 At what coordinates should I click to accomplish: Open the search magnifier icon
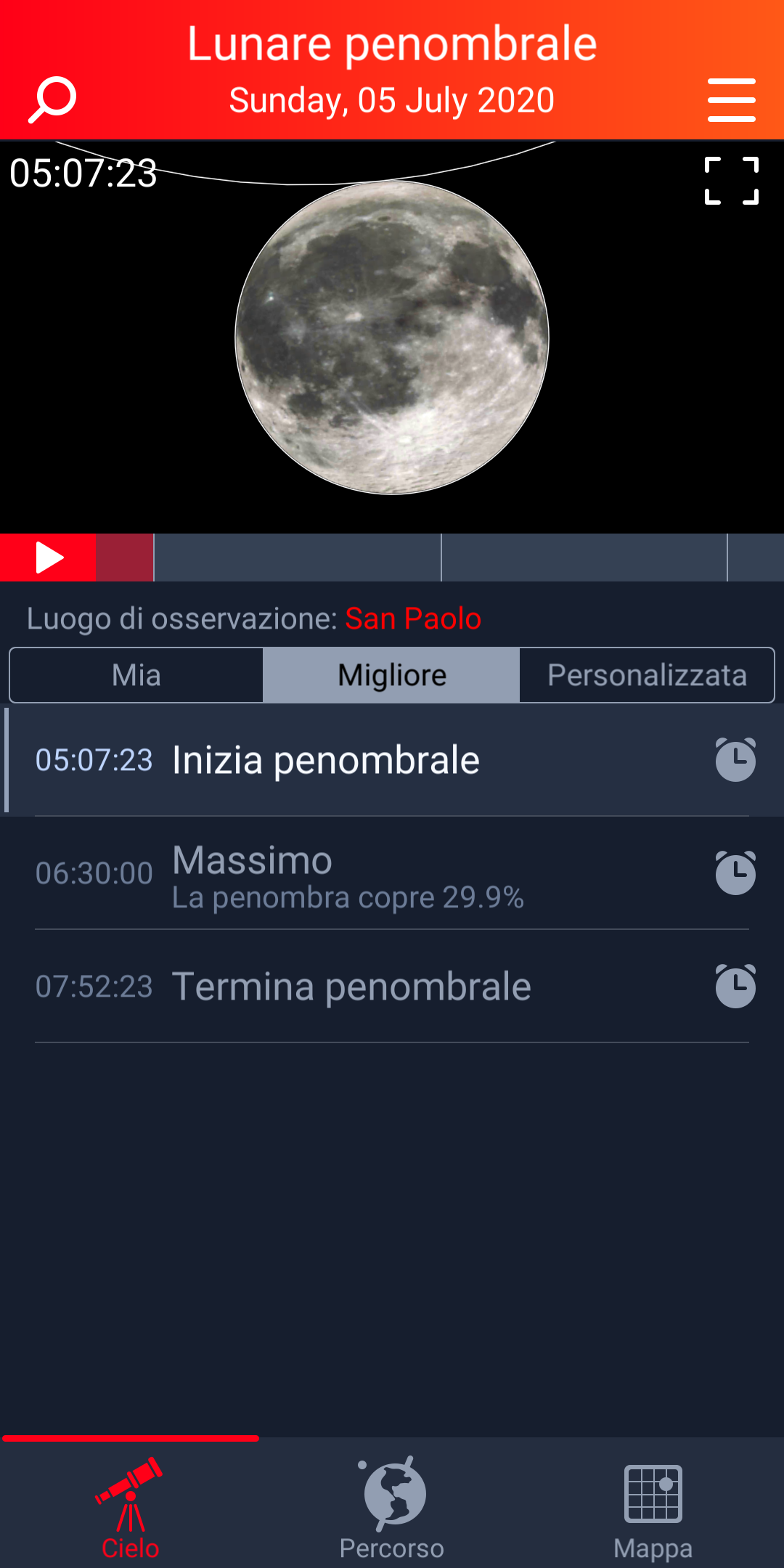coord(52,99)
